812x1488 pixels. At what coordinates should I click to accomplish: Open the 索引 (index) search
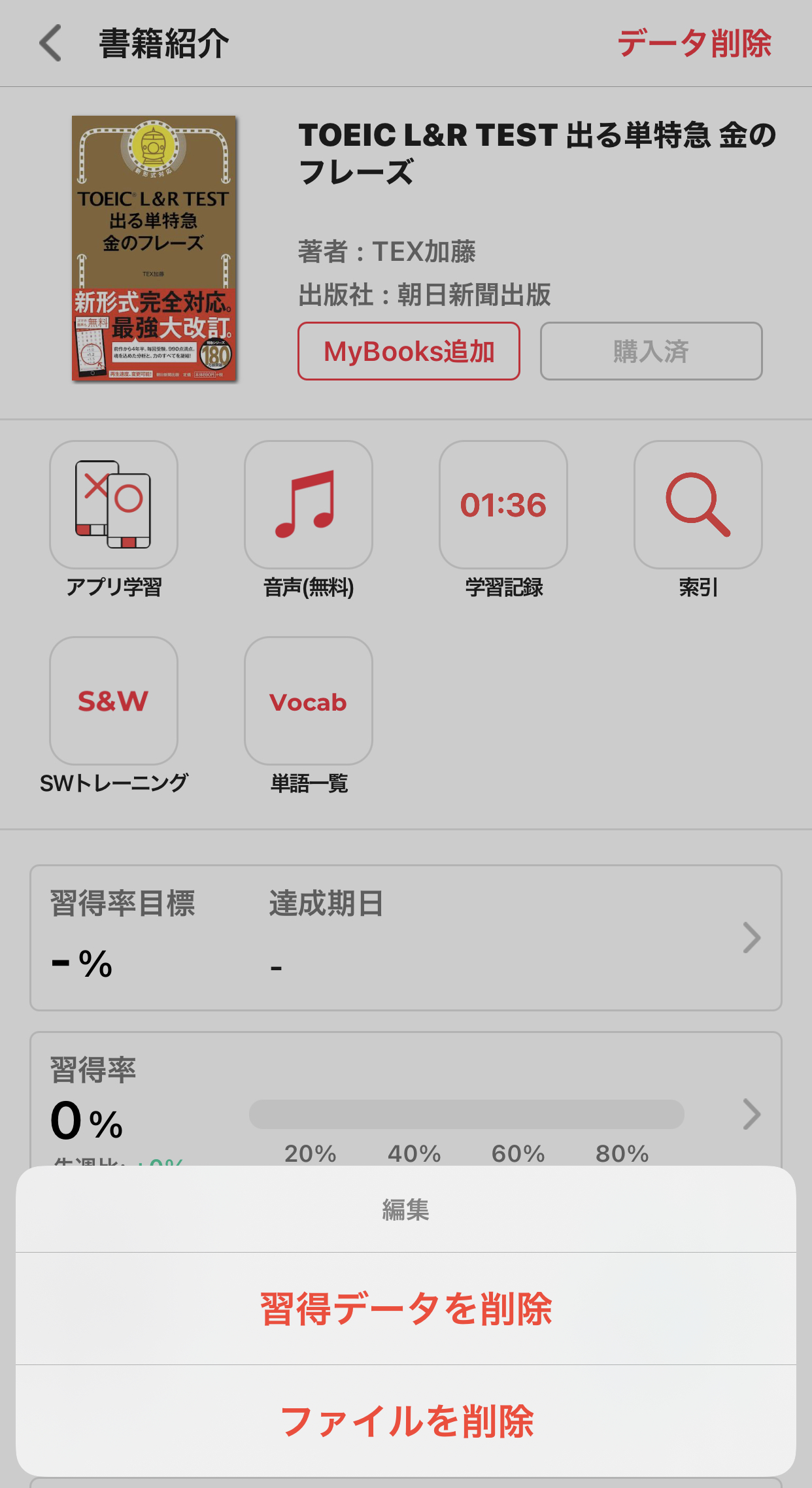tap(698, 505)
